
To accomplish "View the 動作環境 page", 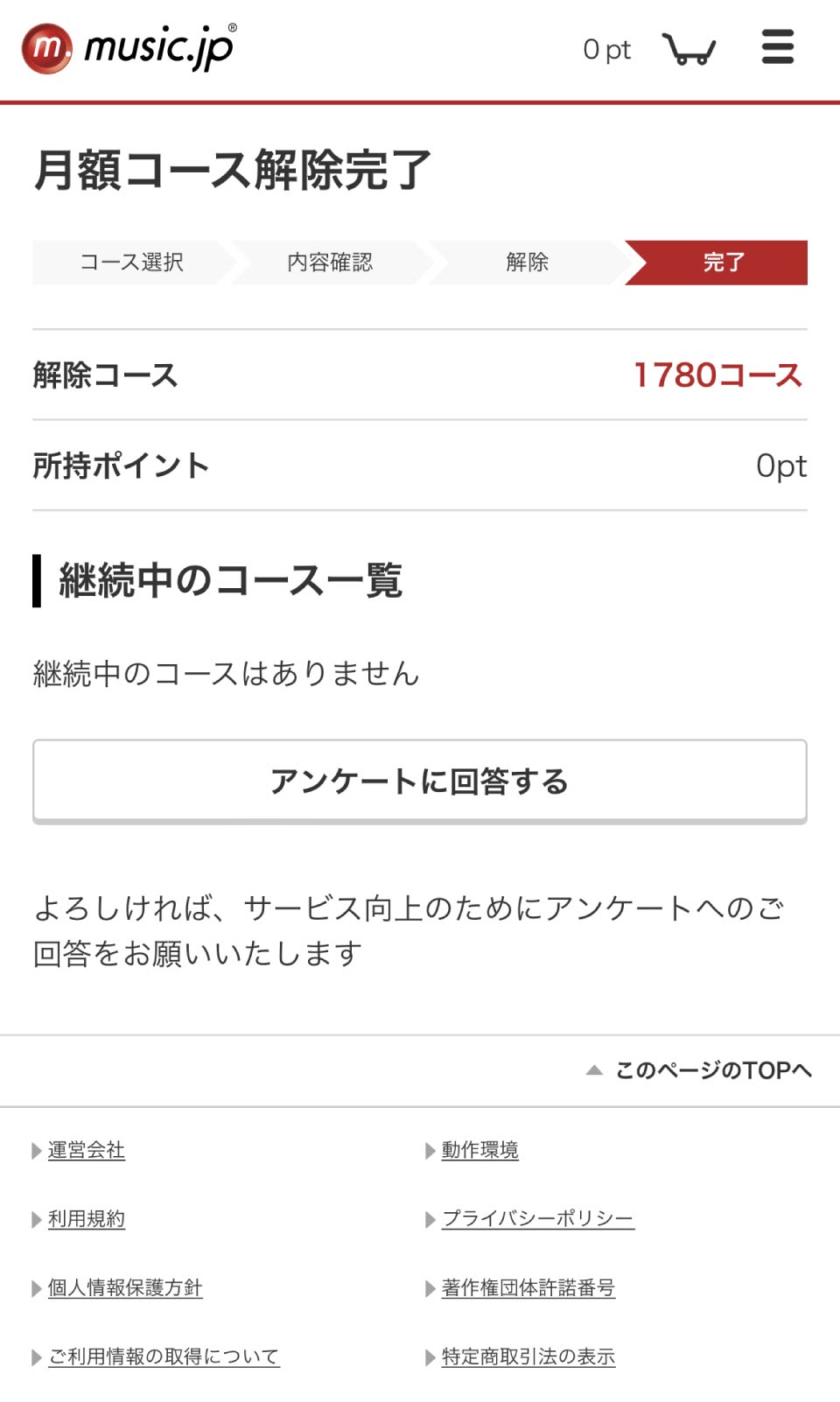I will click(x=479, y=1150).
